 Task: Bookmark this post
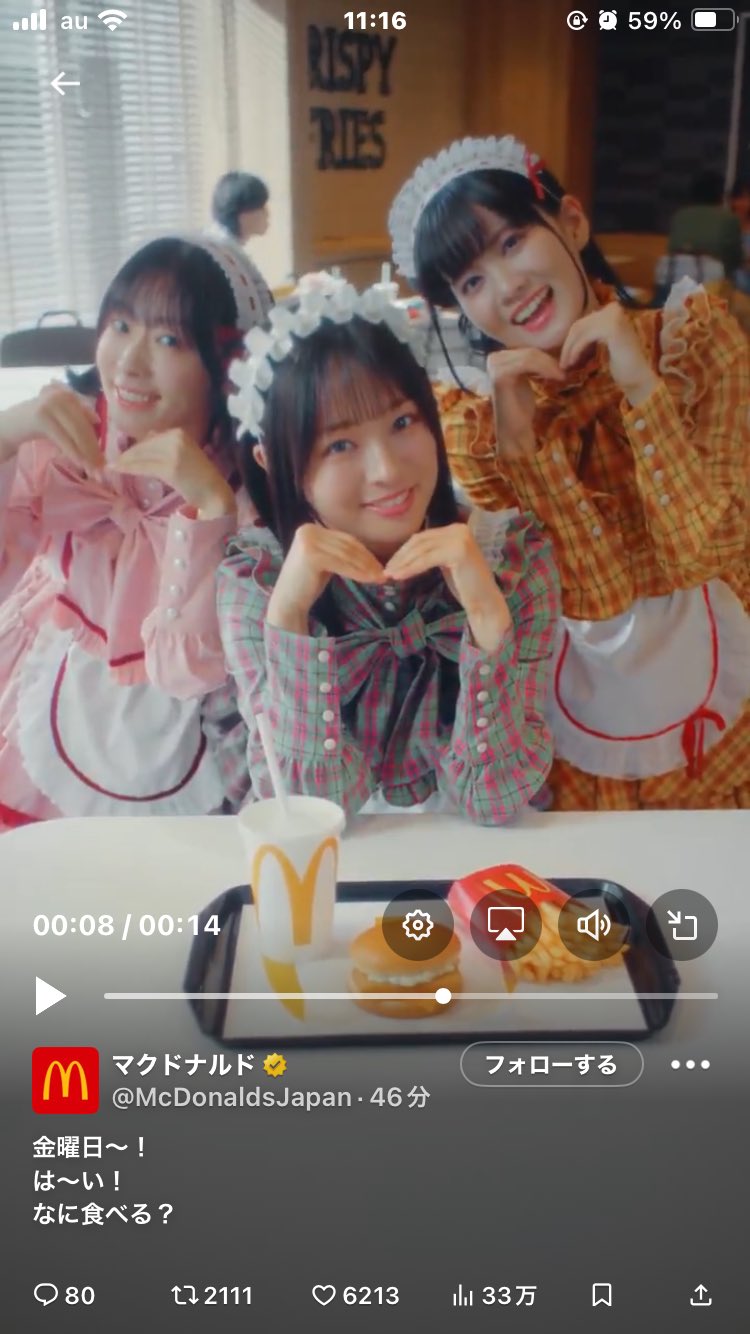click(x=602, y=1296)
